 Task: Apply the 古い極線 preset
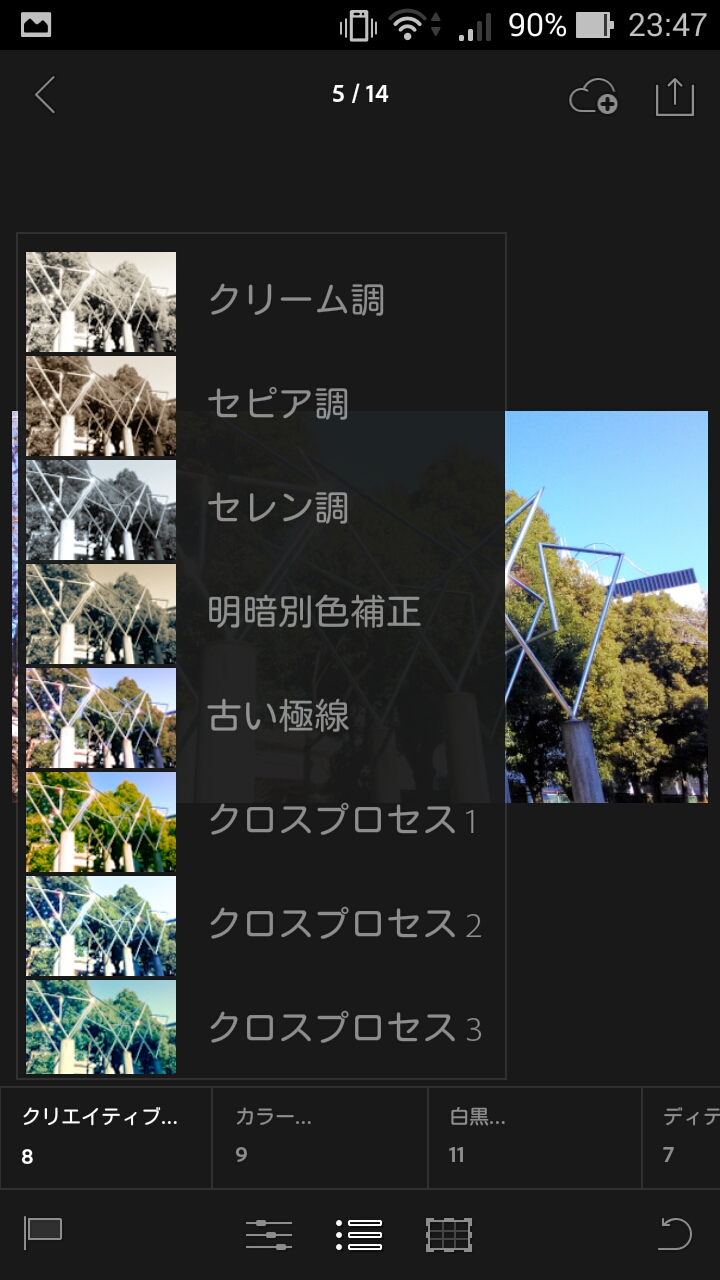(277, 718)
